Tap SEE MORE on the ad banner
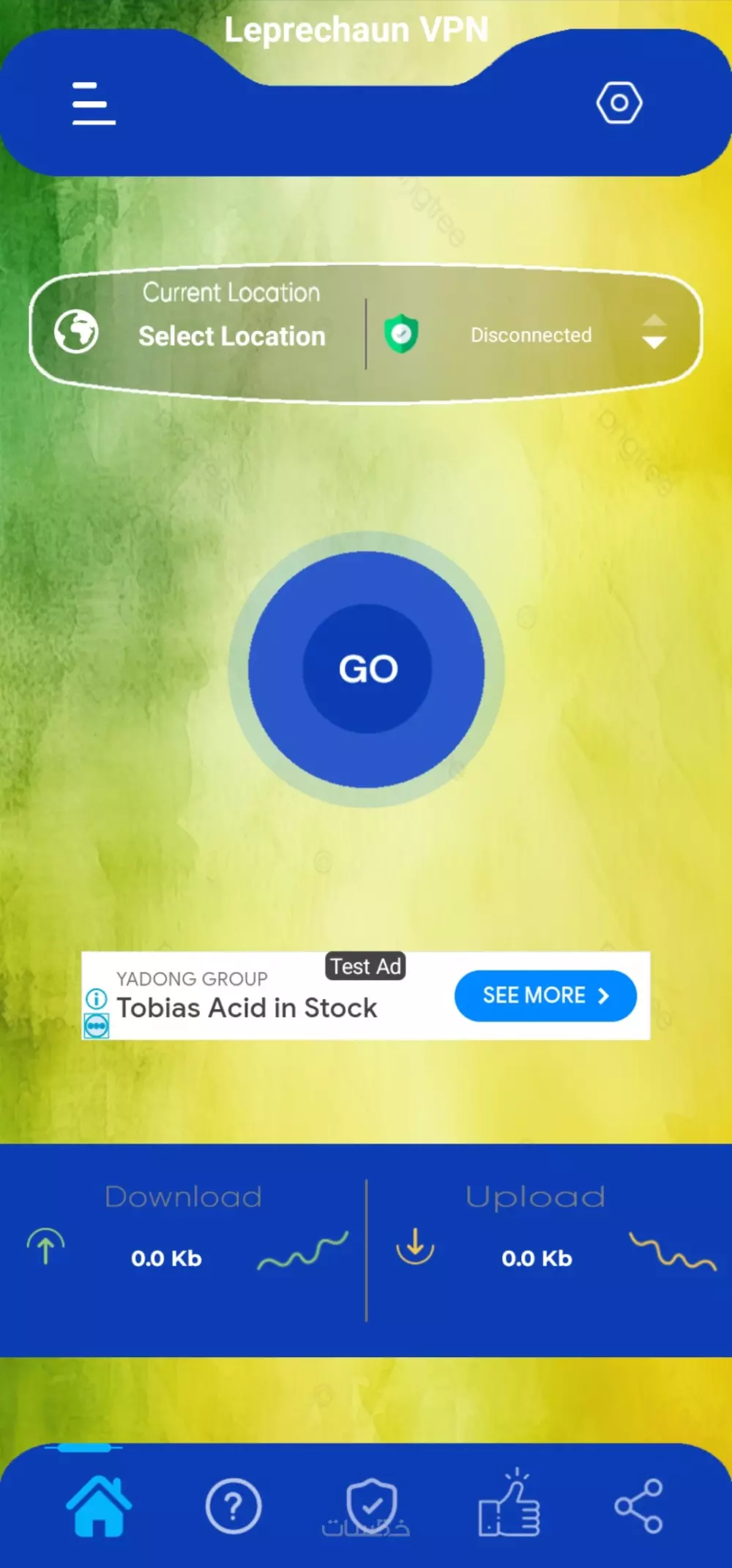 coord(545,995)
